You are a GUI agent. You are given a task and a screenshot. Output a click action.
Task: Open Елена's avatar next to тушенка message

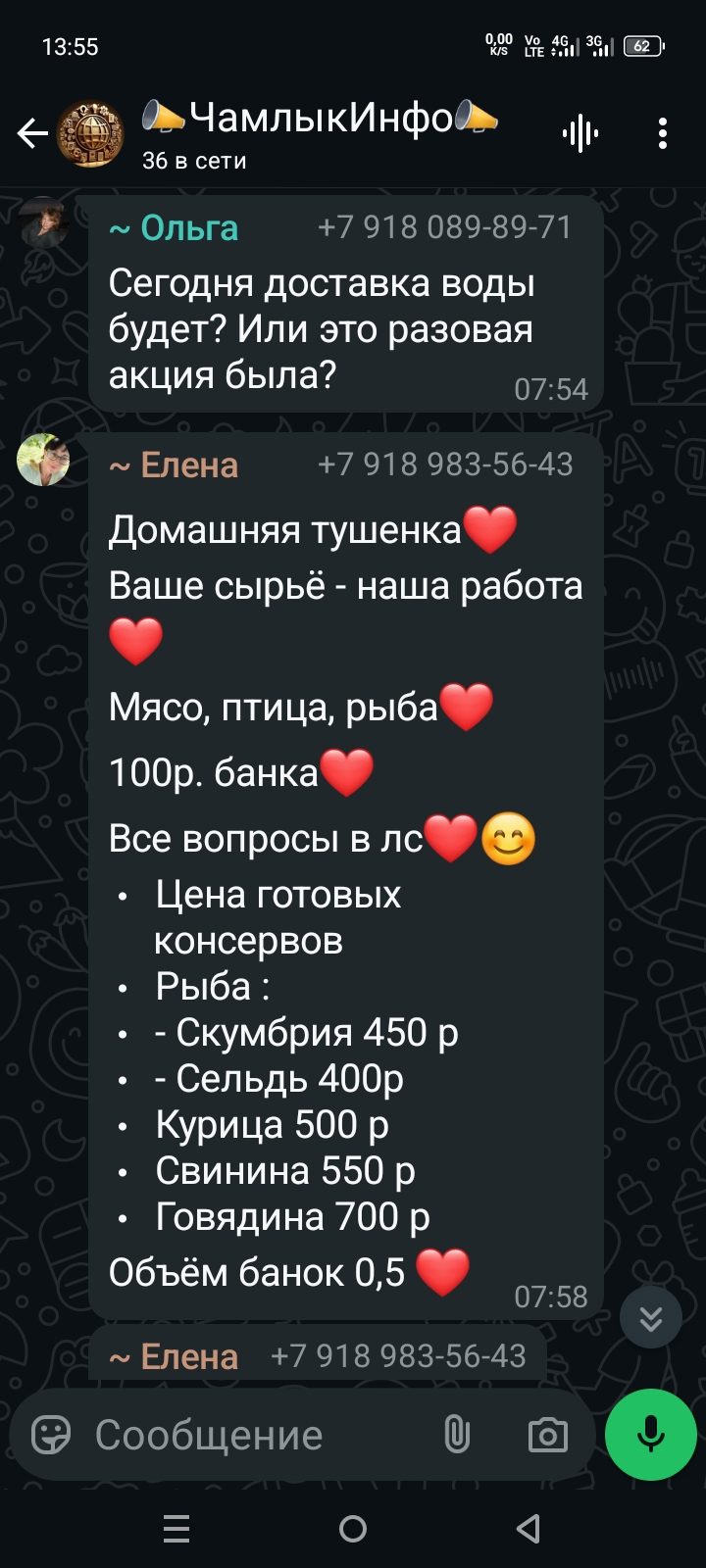click(x=43, y=460)
